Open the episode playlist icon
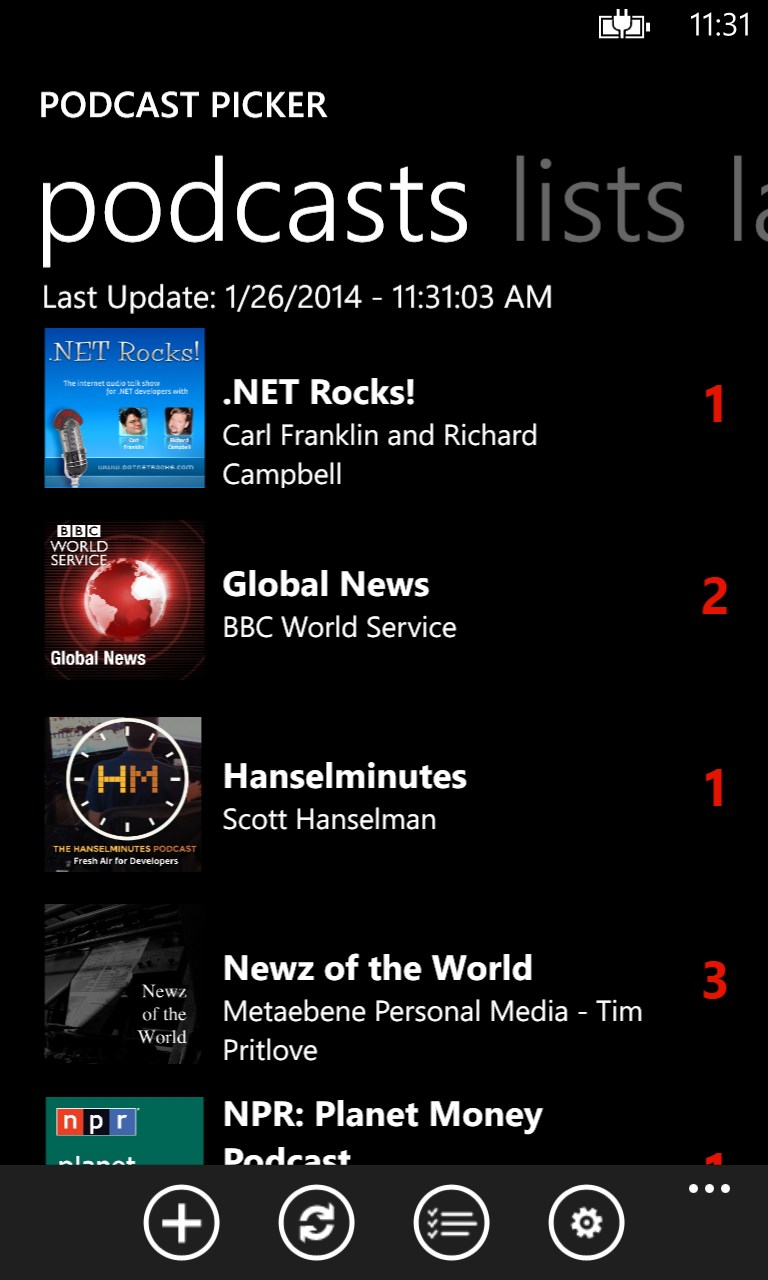Screen dimensions: 768x1280 coord(451,1222)
